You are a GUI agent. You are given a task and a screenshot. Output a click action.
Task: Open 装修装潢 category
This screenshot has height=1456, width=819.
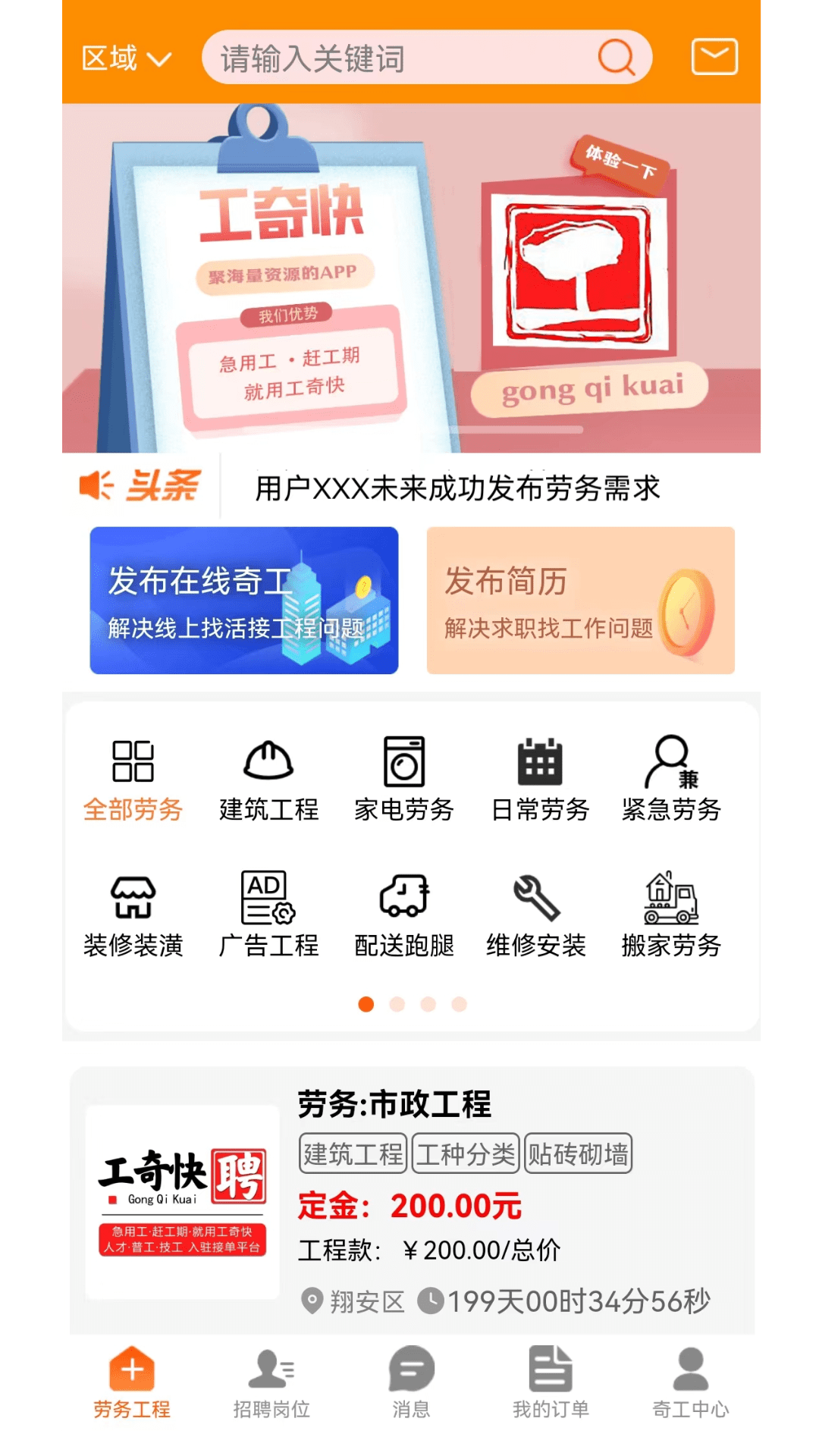pyautogui.click(x=133, y=915)
